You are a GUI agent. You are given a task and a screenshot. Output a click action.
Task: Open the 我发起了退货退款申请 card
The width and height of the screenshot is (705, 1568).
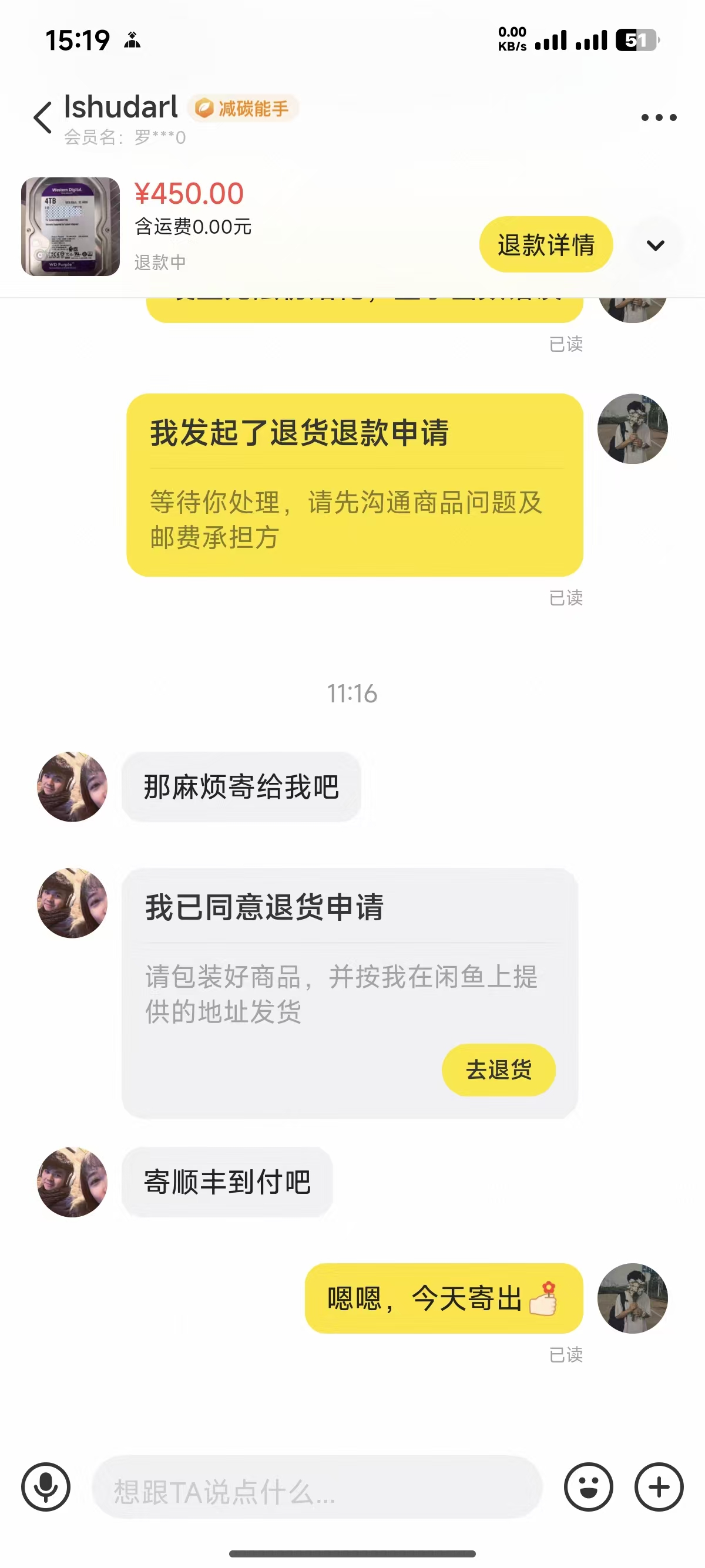[x=355, y=484]
